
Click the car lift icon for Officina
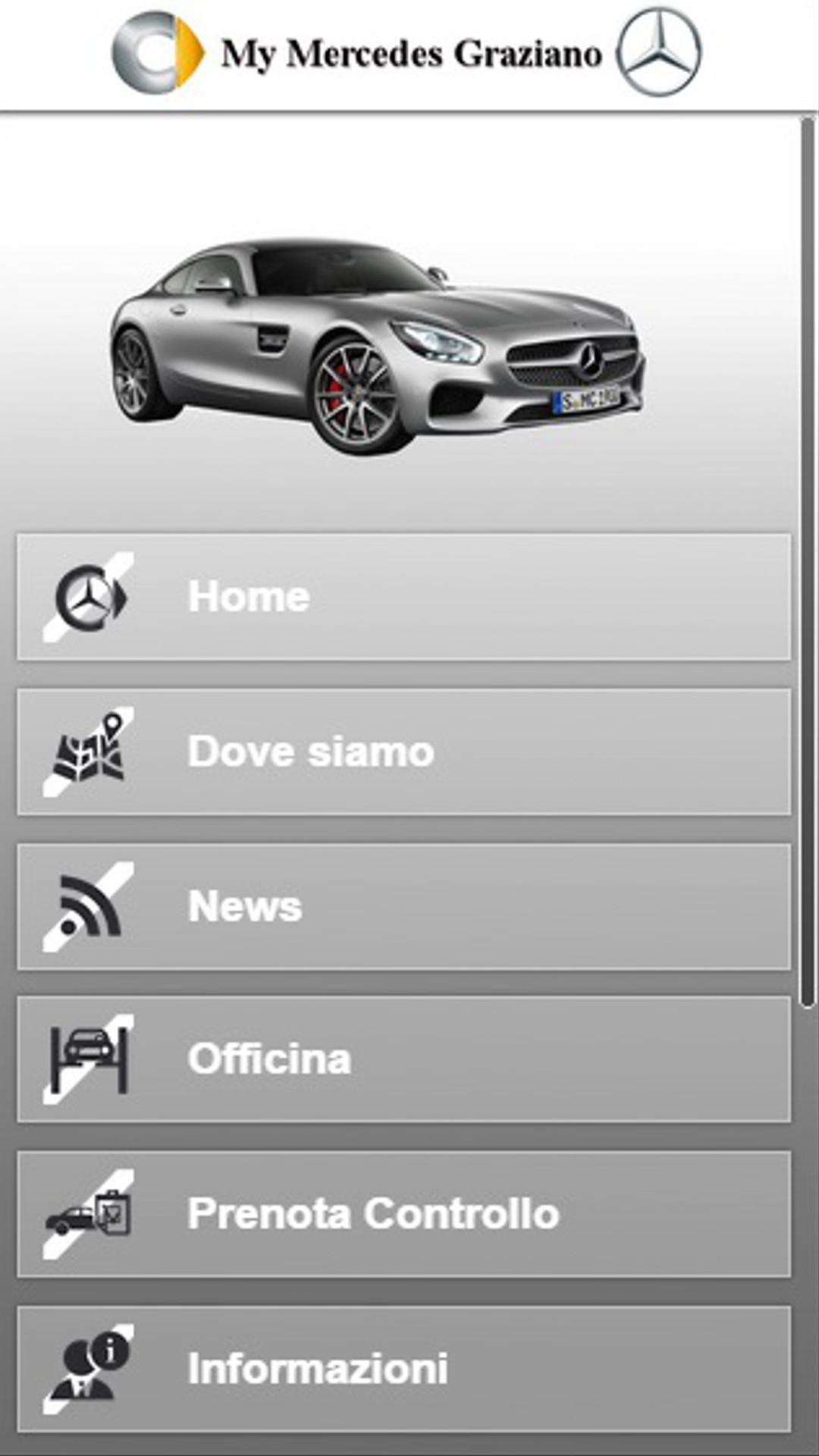[89, 1059]
